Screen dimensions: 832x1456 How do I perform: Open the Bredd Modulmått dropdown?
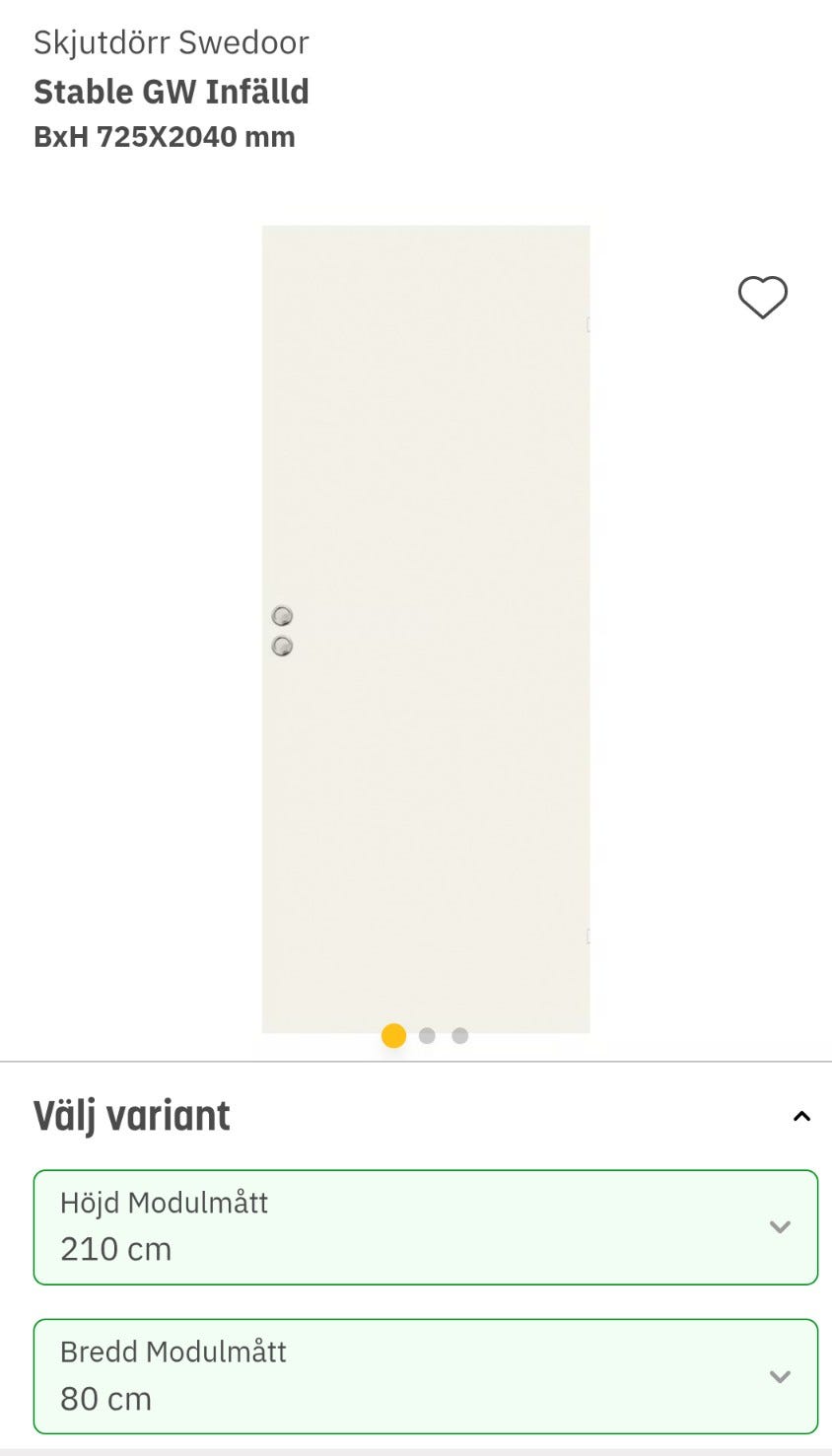click(x=425, y=1376)
